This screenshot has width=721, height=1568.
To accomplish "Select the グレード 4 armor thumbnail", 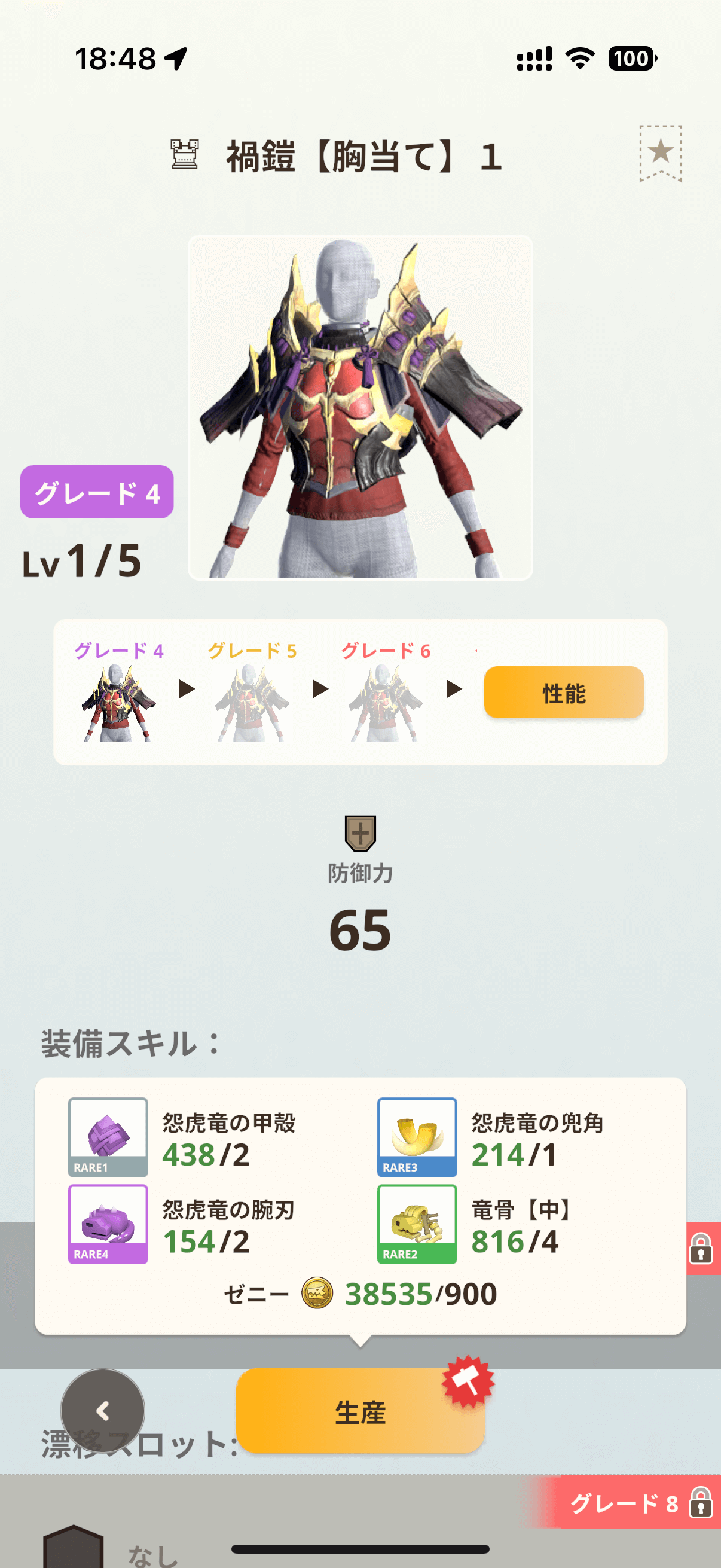I will point(118,703).
